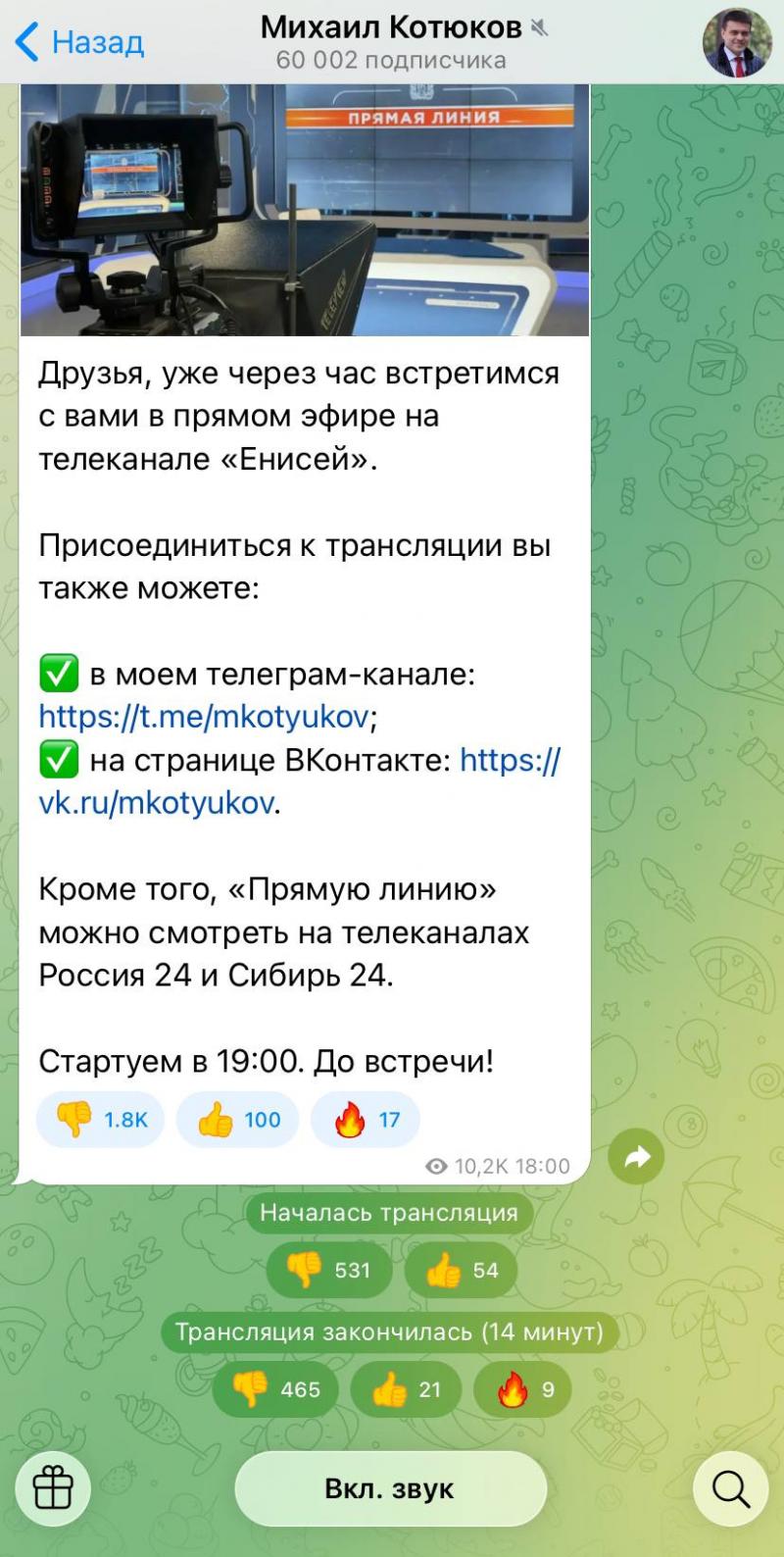Search within the channel
This screenshot has width=784, height=1557.
[730, 1489]
